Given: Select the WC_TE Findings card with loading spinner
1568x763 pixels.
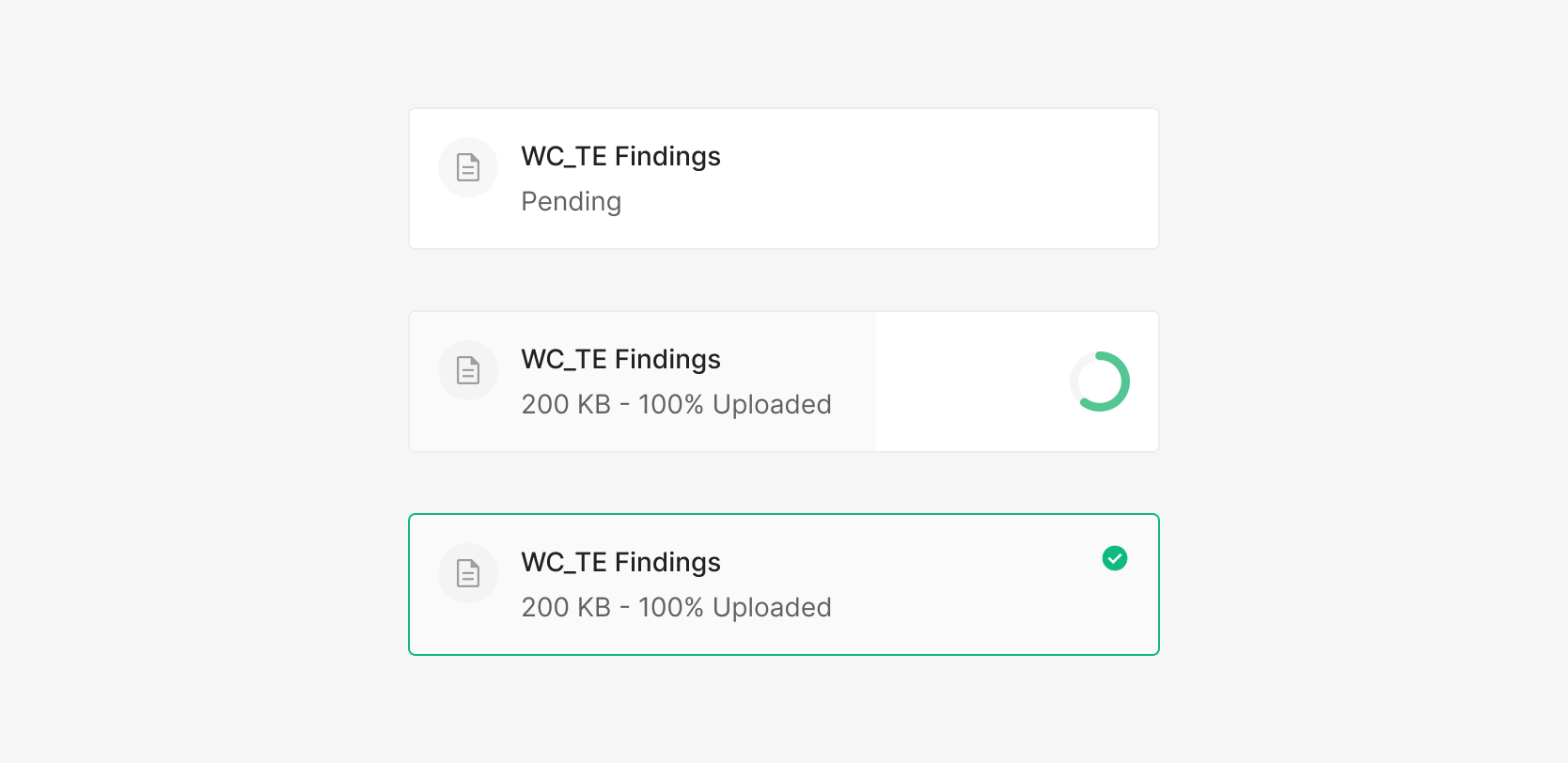Looking at the screenshot, I should coord(783,381).
